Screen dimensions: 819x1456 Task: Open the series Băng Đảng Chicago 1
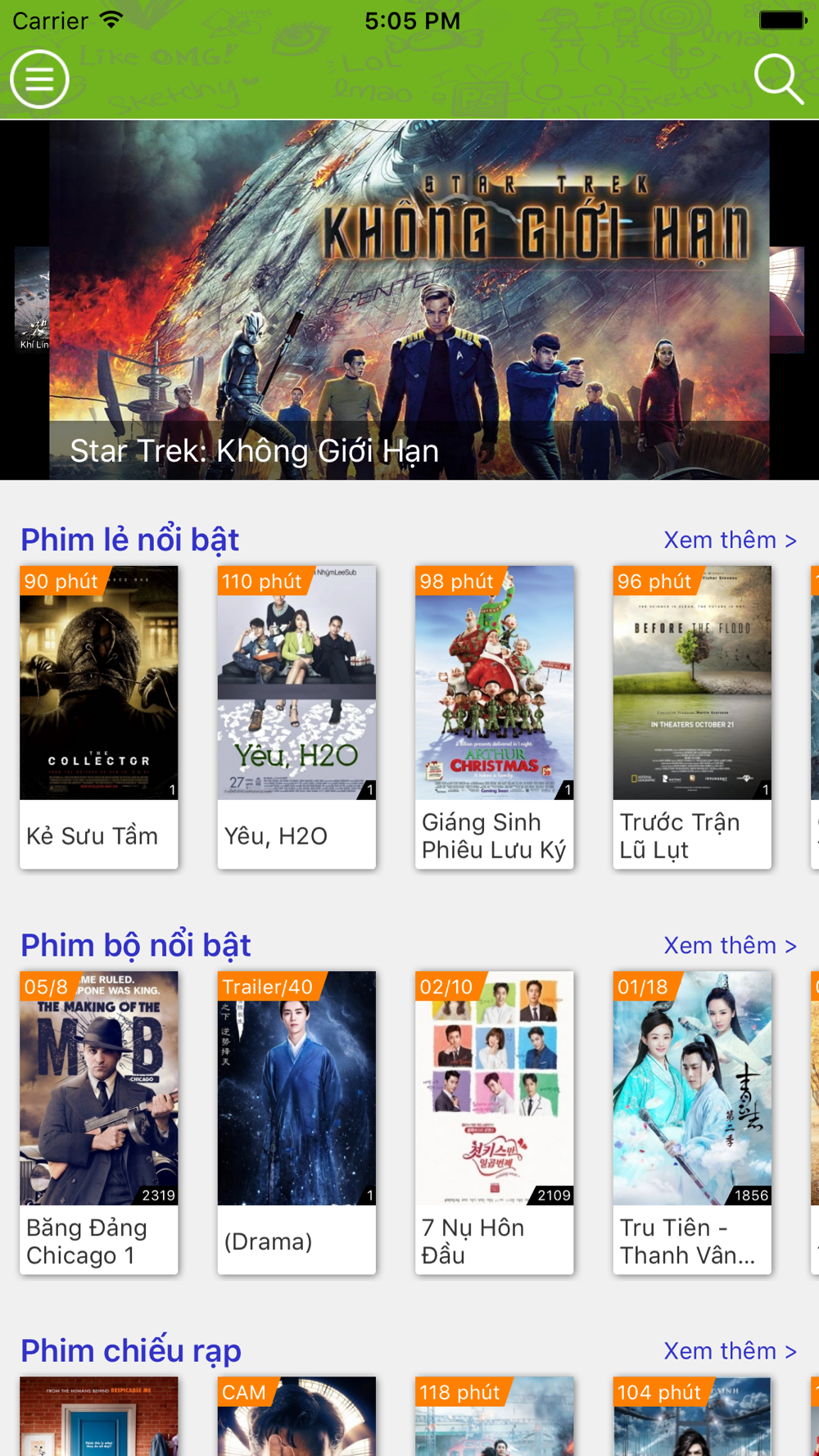click(99, 1122)
